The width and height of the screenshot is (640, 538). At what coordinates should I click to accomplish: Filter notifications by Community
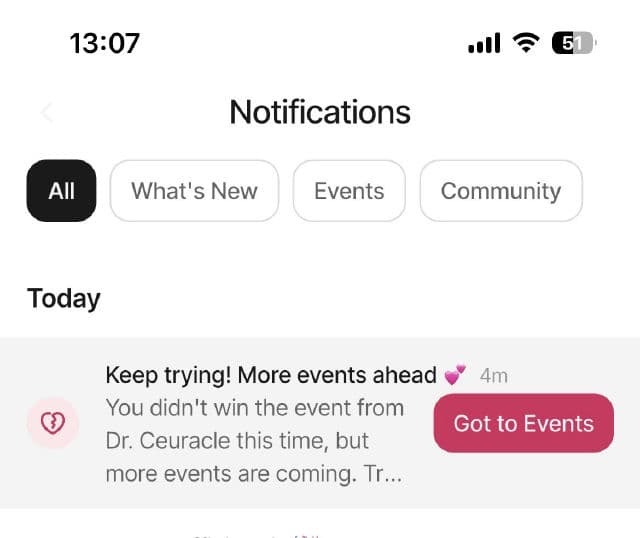500,191
